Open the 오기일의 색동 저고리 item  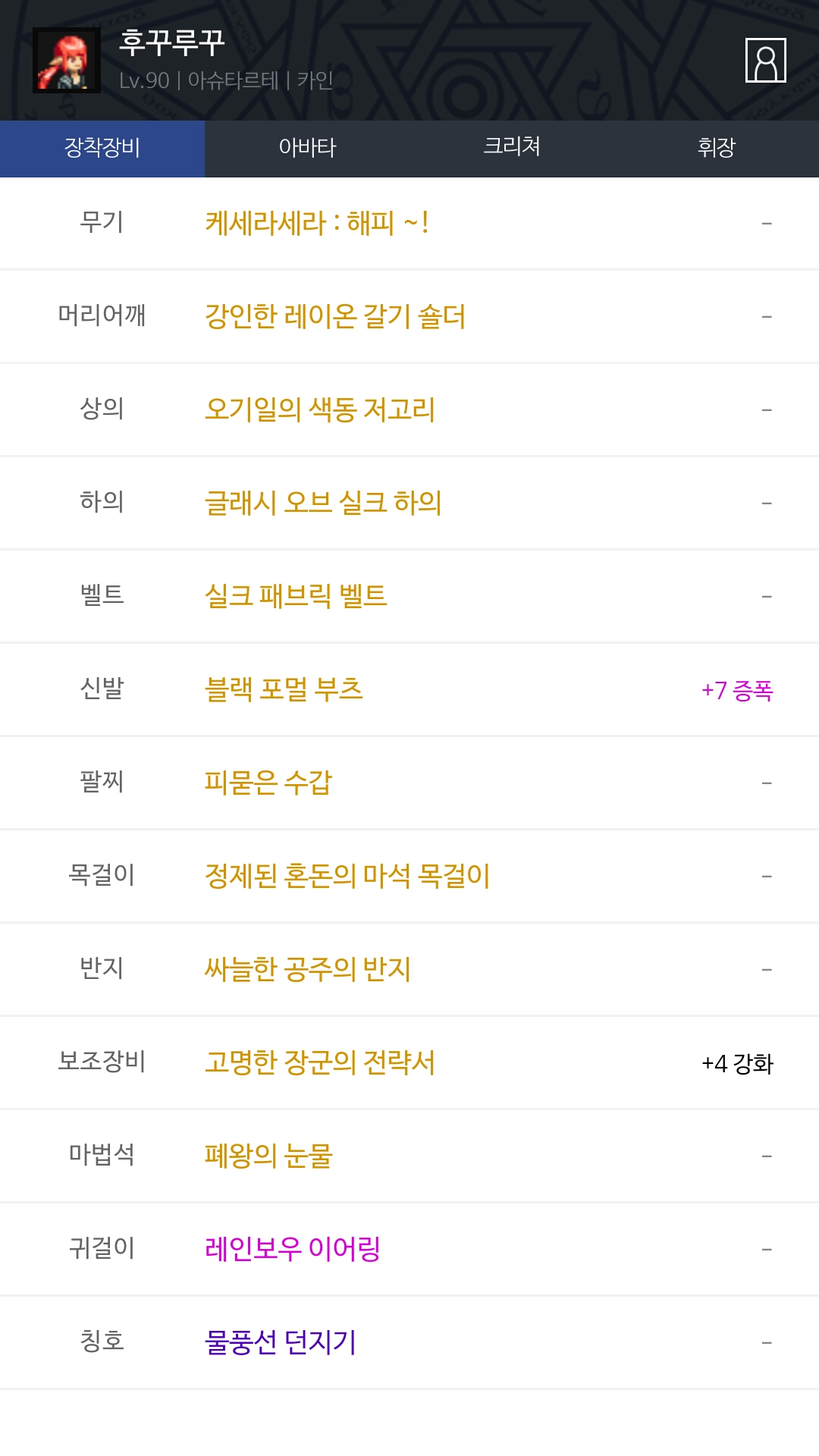(x=320, y=410)
